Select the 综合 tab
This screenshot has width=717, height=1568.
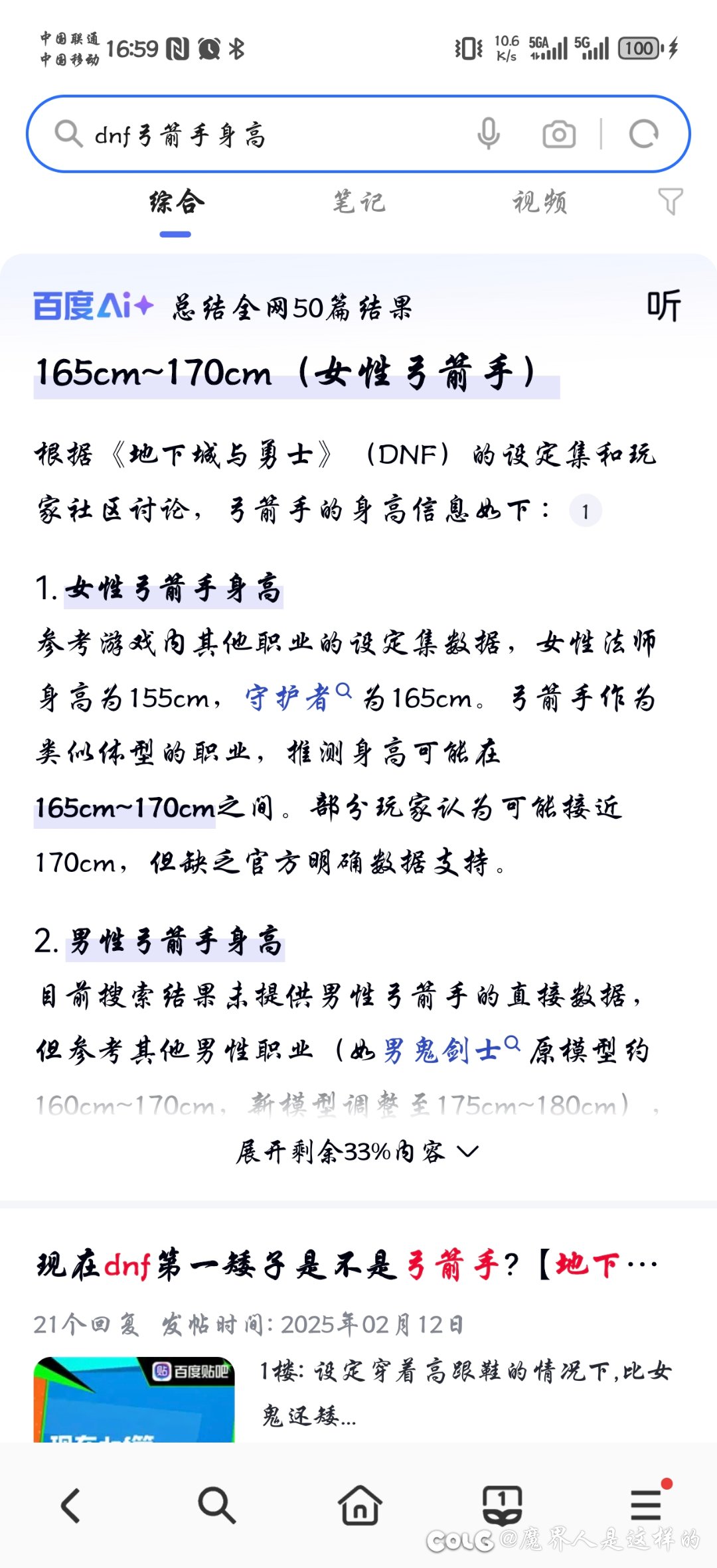pos(177,202)
